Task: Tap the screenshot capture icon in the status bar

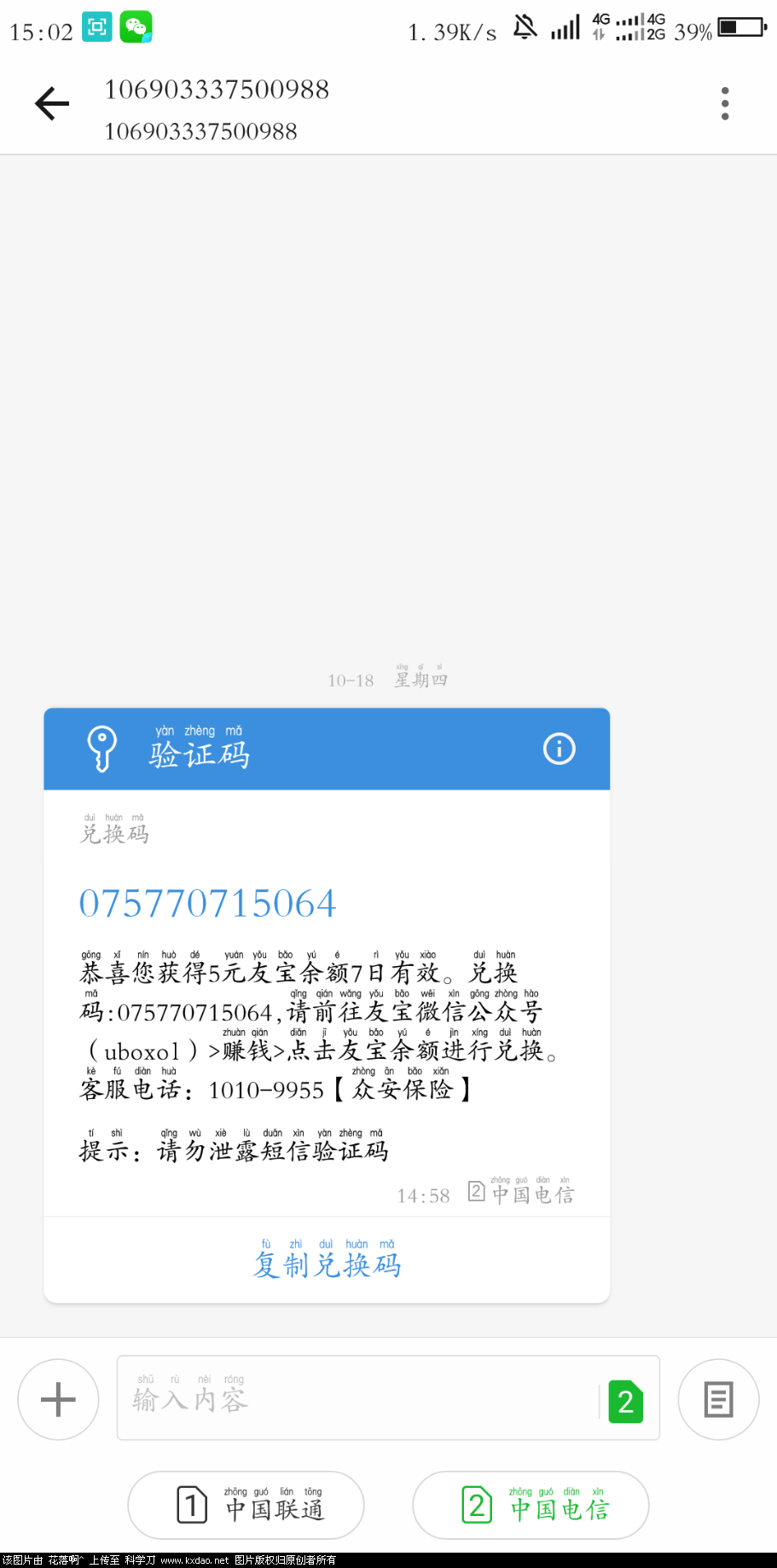Action: (x=96, y=26)
